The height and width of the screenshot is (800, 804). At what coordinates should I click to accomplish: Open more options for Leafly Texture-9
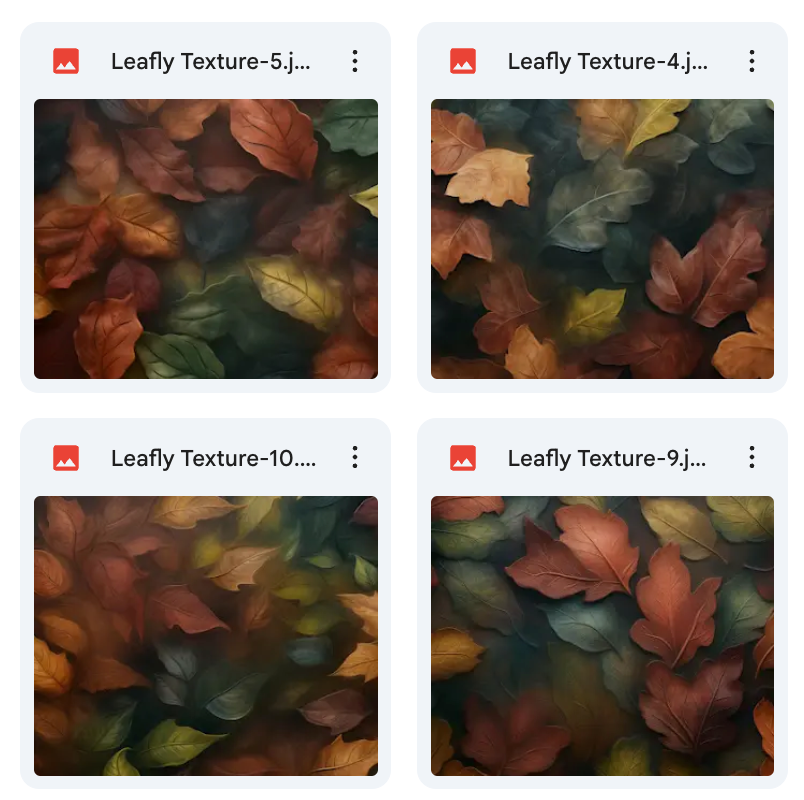[x=751, y=458]
